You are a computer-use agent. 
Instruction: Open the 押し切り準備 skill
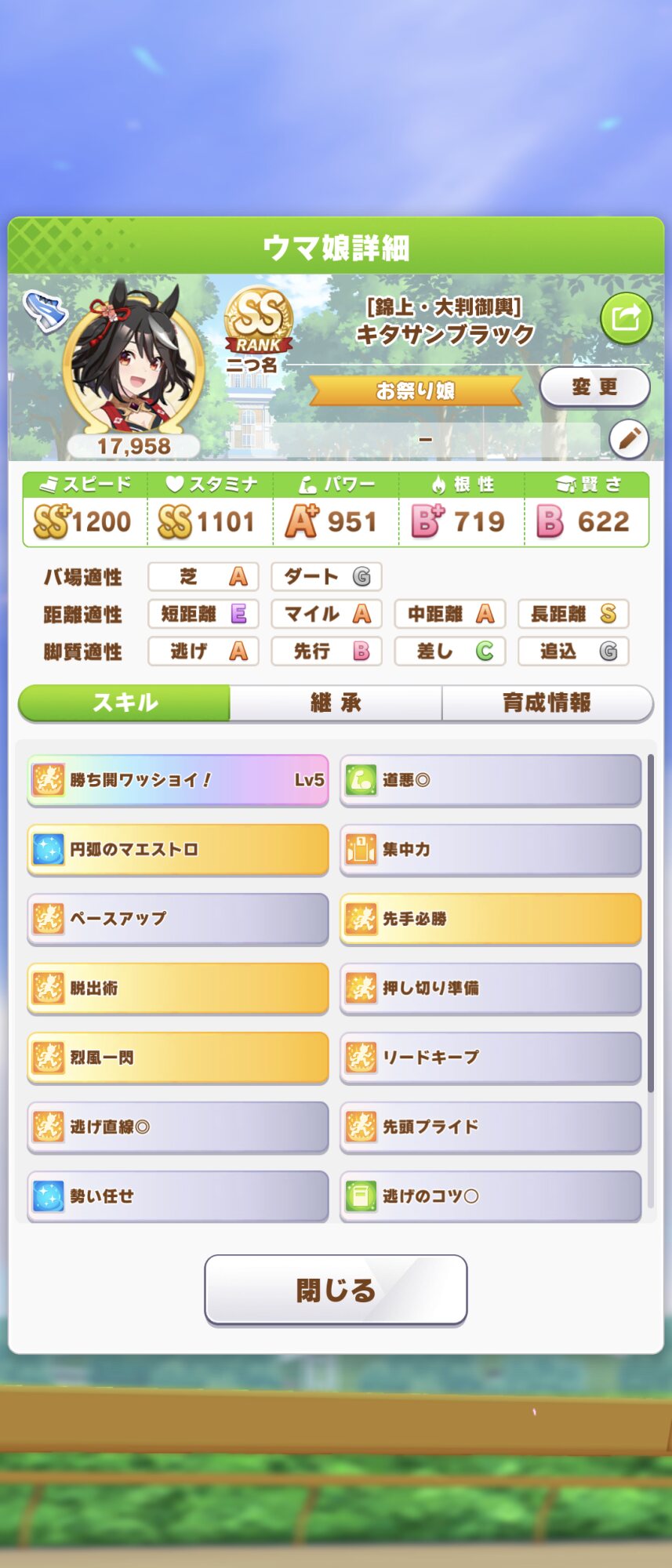coord(490,988)
